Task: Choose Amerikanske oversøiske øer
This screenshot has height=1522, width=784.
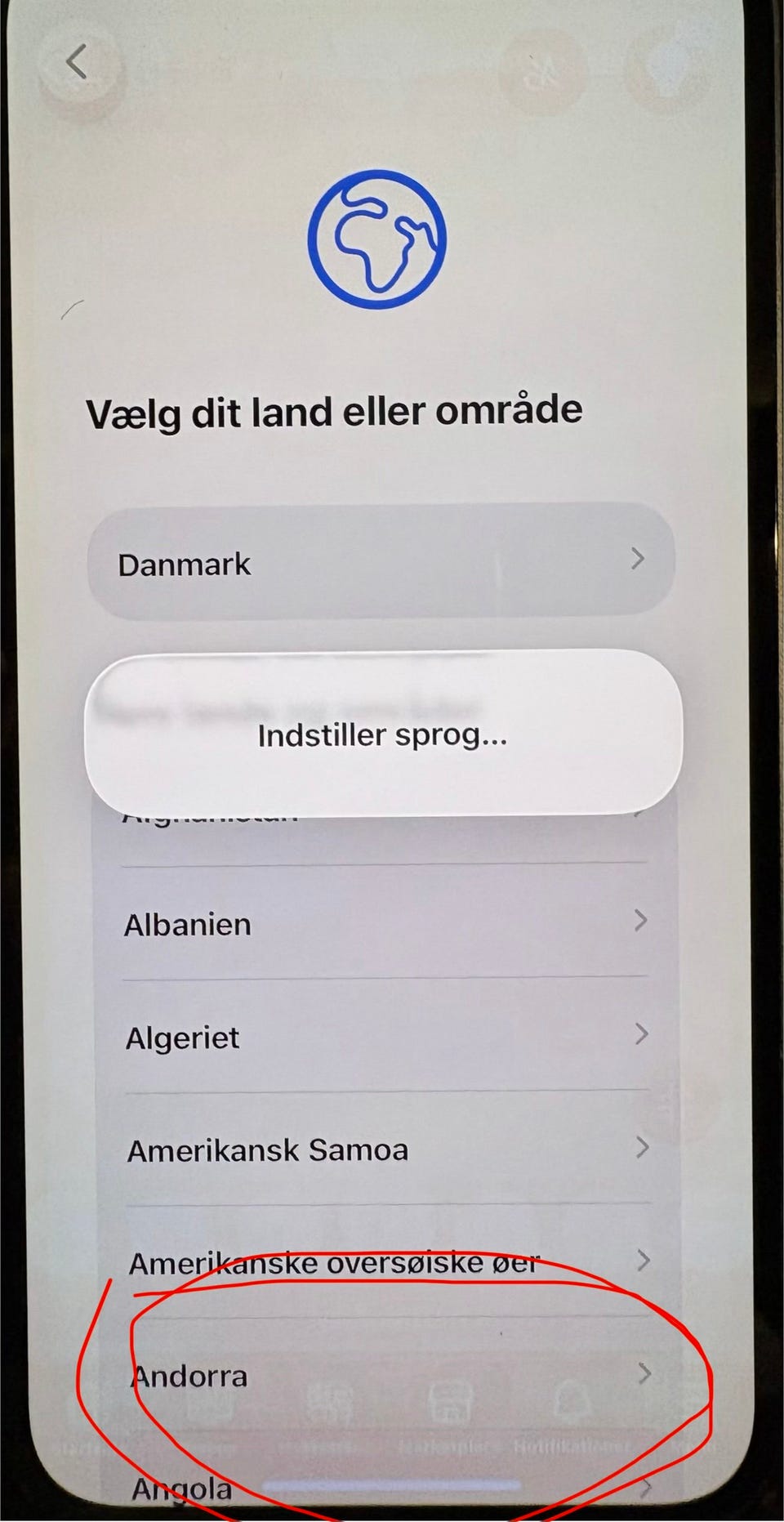Action: click(x=388, y=1261)
